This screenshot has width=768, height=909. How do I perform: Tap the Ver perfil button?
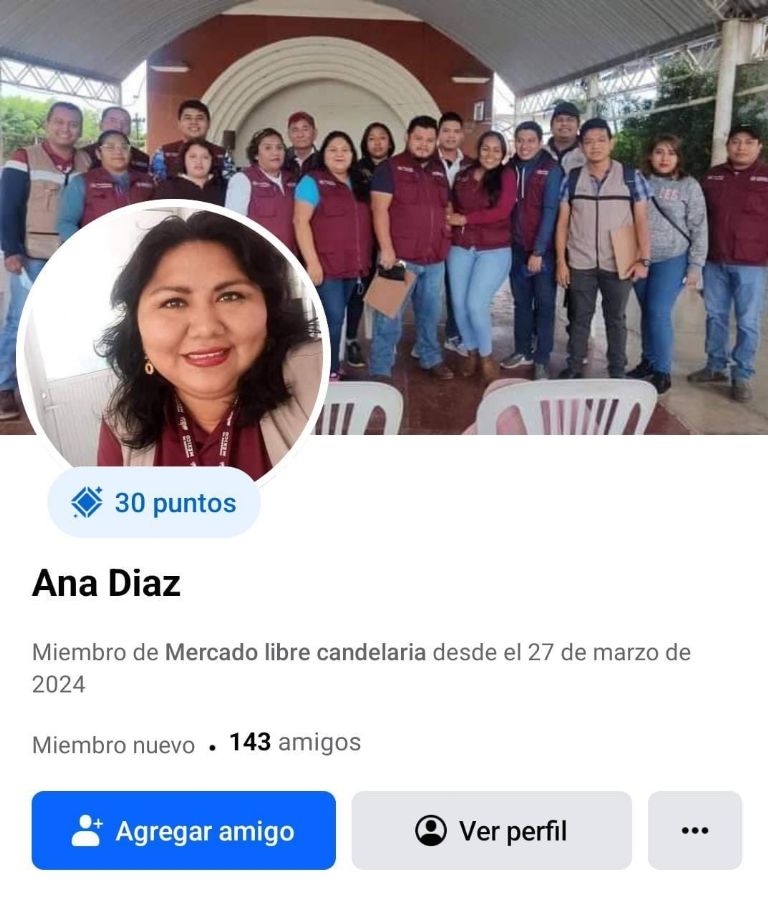click(491, 830)
